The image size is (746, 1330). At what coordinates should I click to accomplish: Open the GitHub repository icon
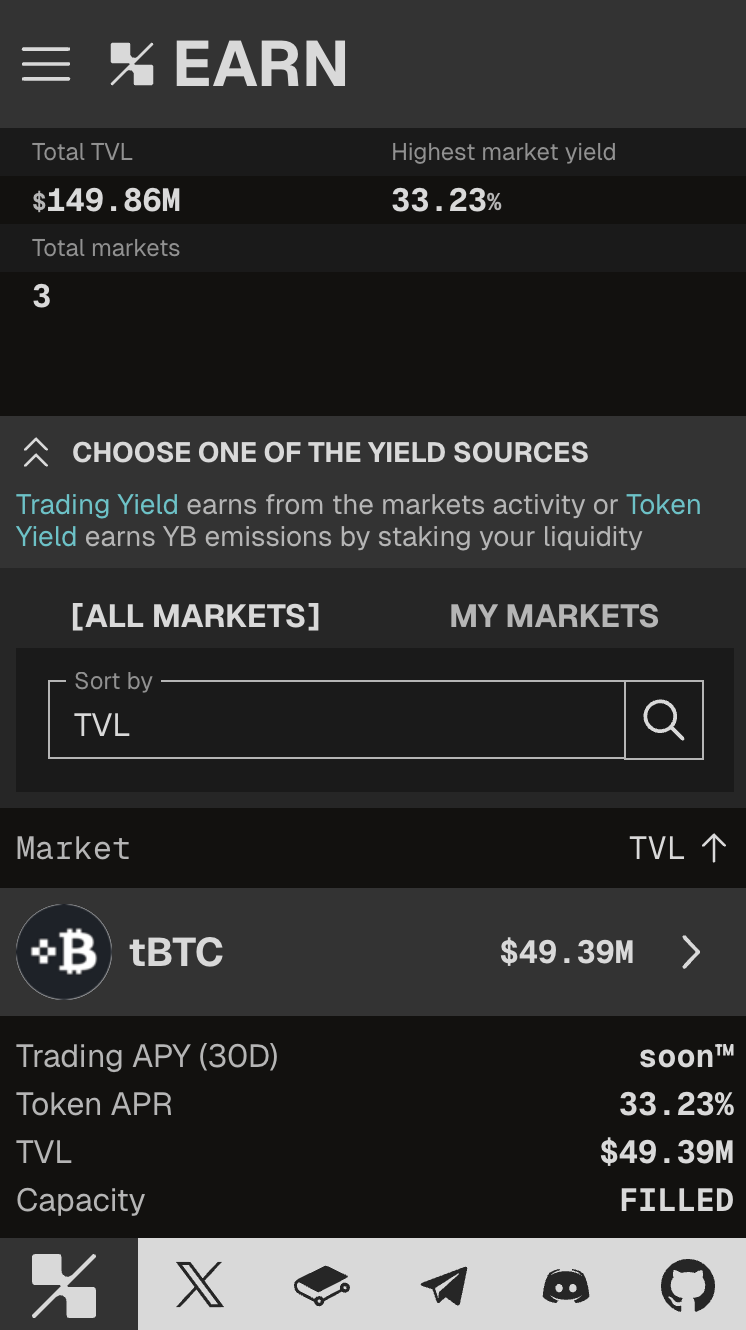(686, 1284)
